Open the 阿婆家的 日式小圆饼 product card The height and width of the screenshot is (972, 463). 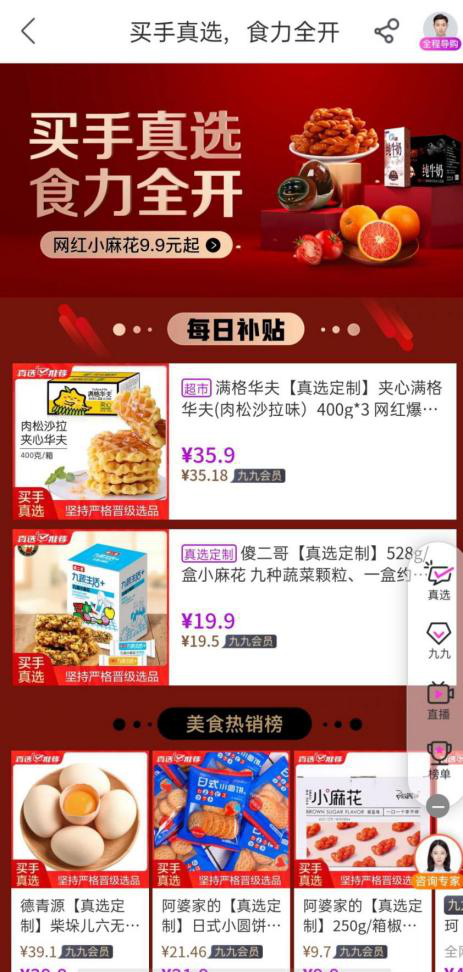pyautogui.click(x=221, y=862)
